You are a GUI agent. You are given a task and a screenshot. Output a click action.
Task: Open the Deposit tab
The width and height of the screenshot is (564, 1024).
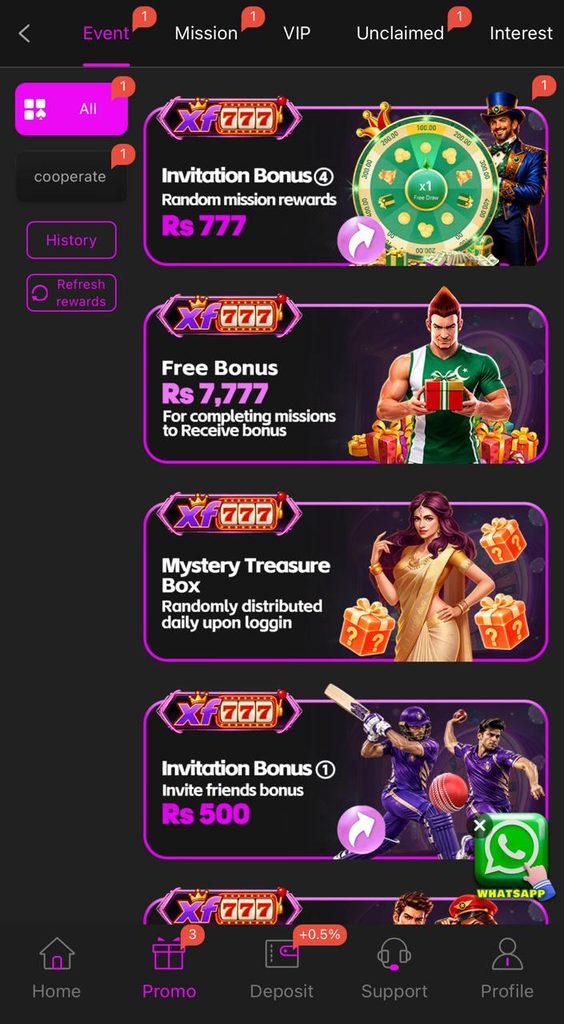pos(282,968)
